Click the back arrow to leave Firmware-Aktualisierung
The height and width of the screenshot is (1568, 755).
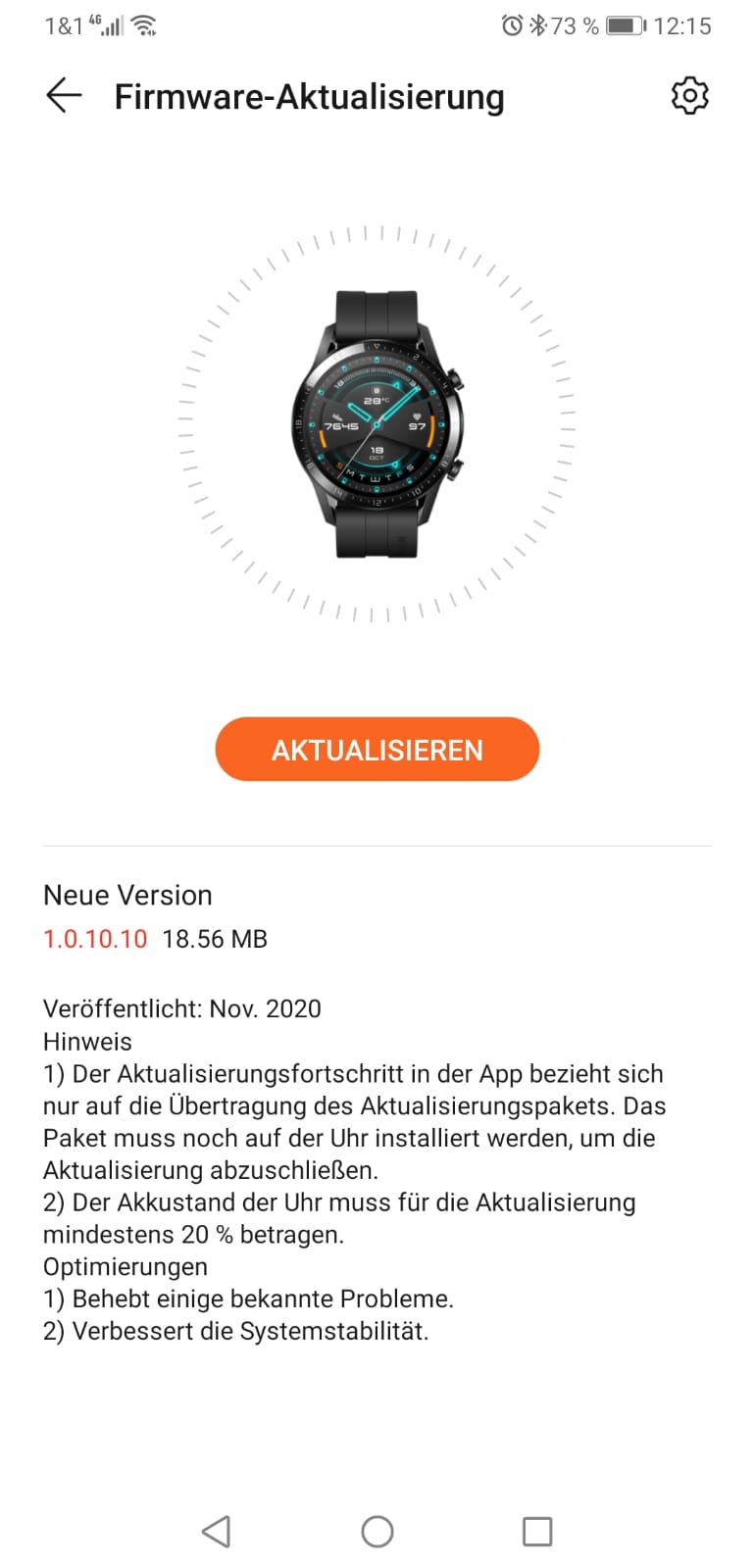(63, 95)
